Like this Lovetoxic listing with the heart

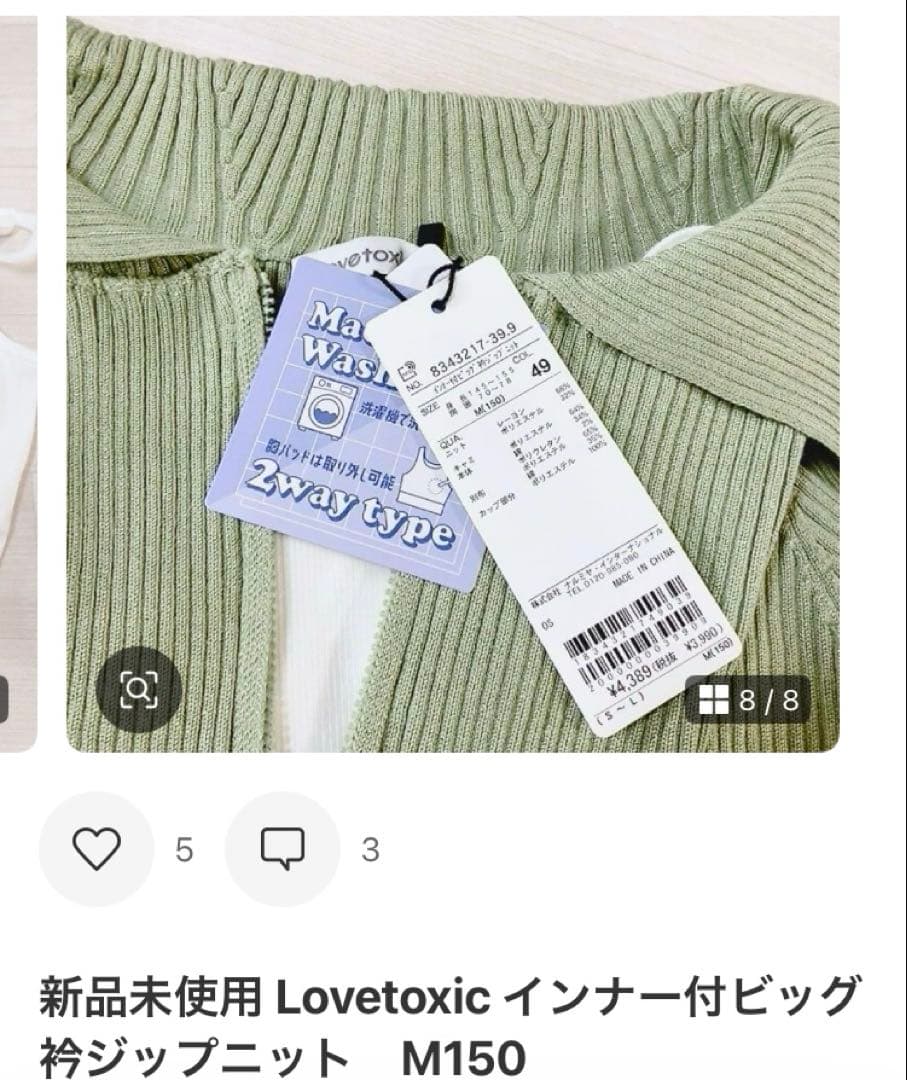[97, 850]
